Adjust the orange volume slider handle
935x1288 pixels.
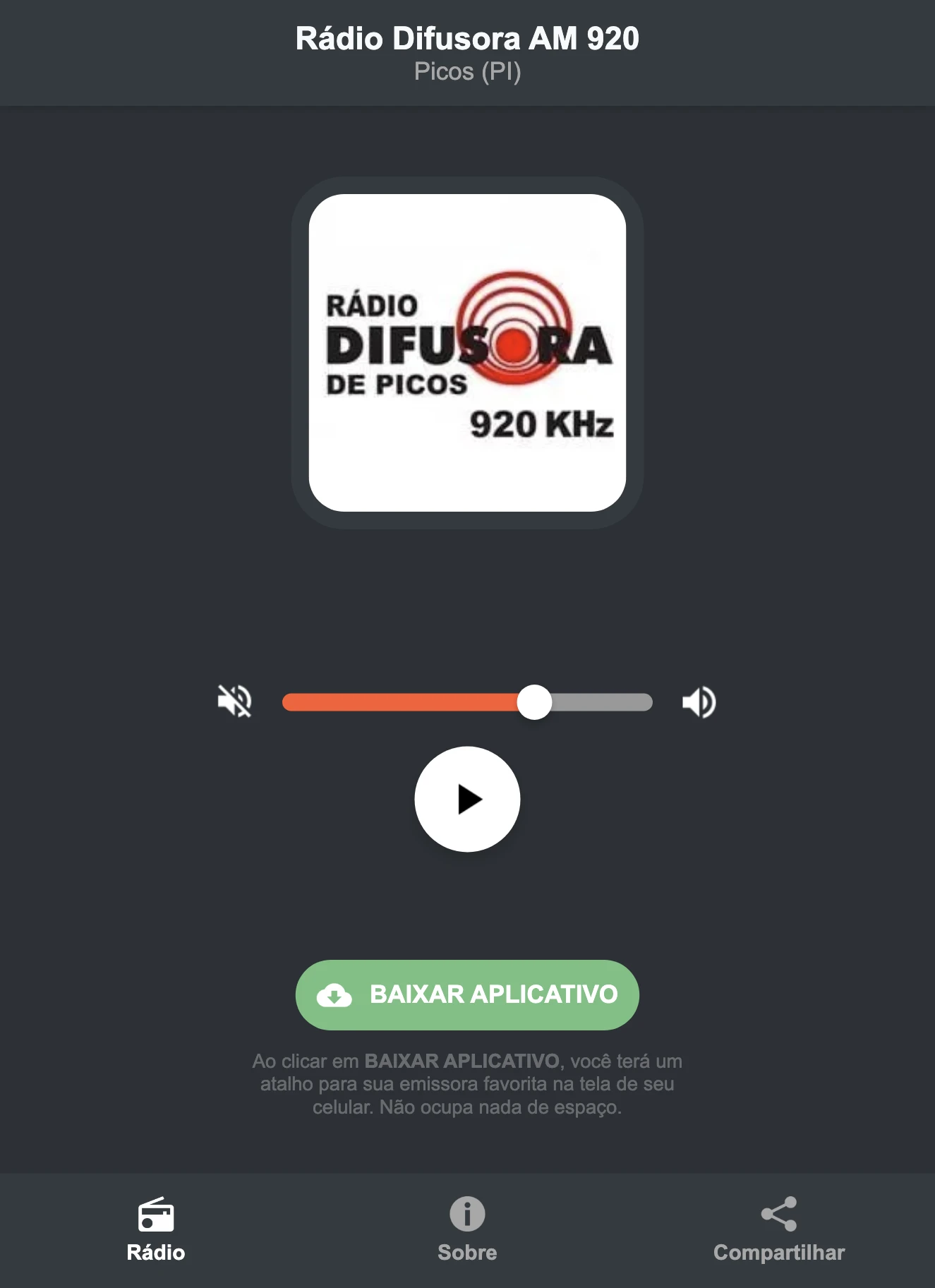point(536,701)
